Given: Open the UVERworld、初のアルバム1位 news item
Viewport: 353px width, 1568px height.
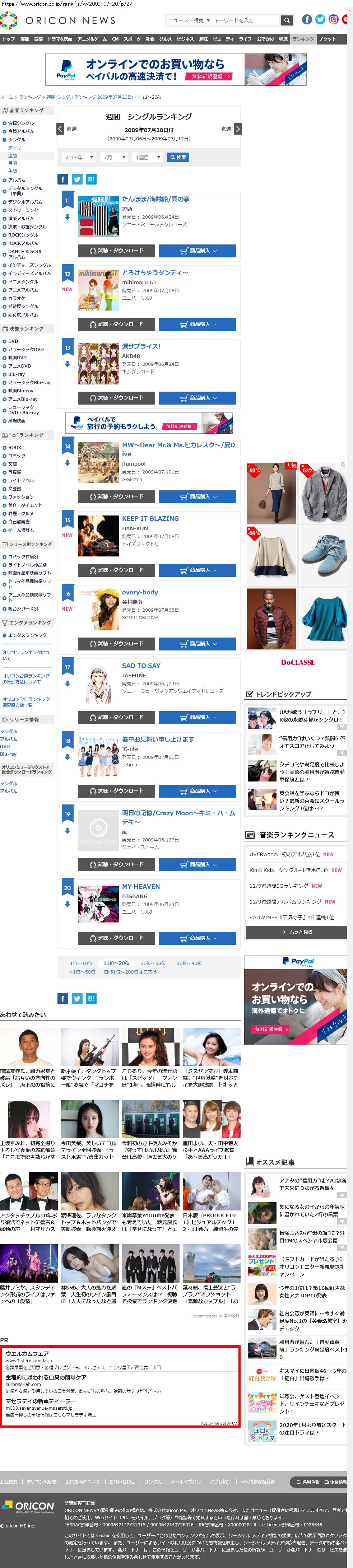Looking at the screenshot, I should (291, 854).
